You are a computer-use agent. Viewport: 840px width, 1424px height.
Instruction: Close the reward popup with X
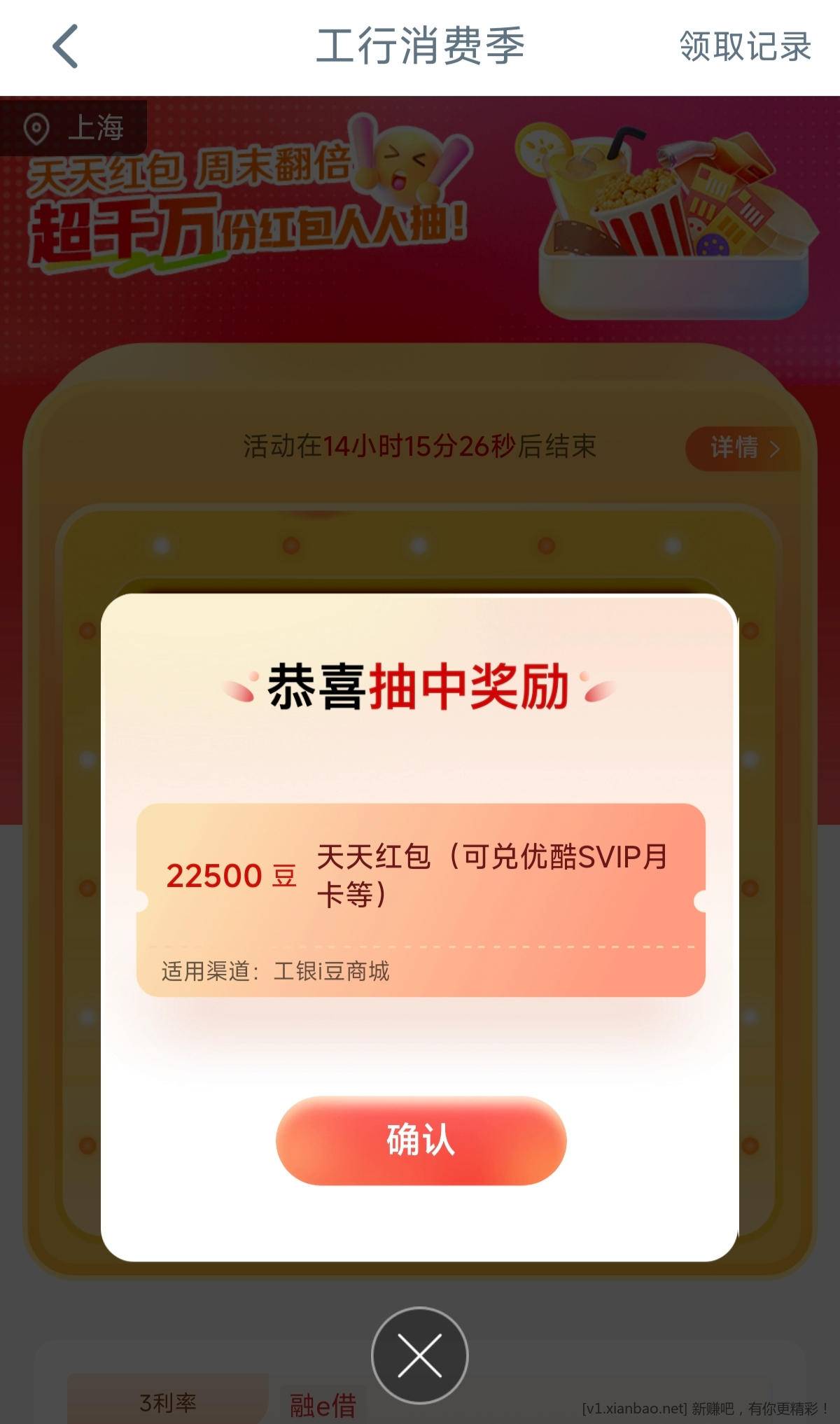point(419,1355)
